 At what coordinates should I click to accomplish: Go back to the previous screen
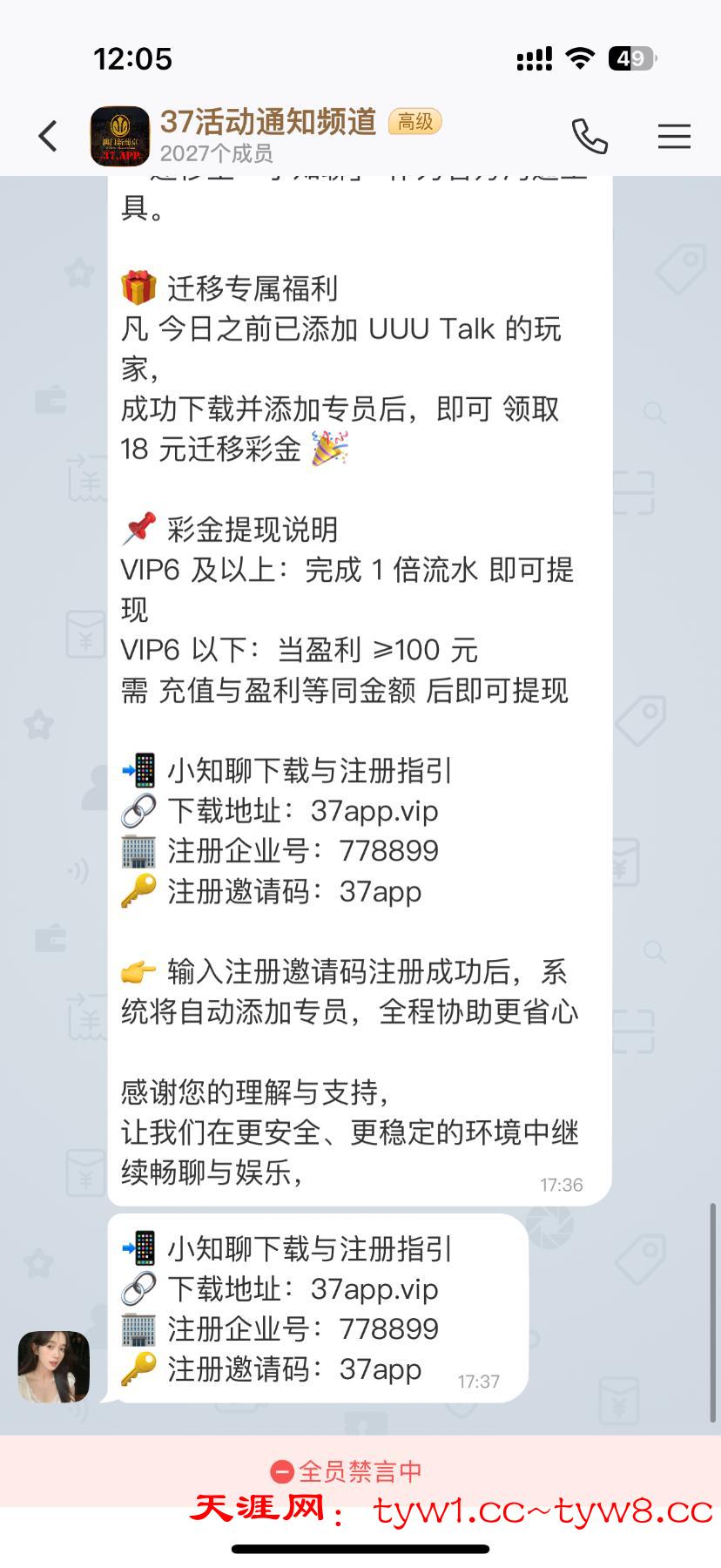pyautogui.click(x=48, y=136)
